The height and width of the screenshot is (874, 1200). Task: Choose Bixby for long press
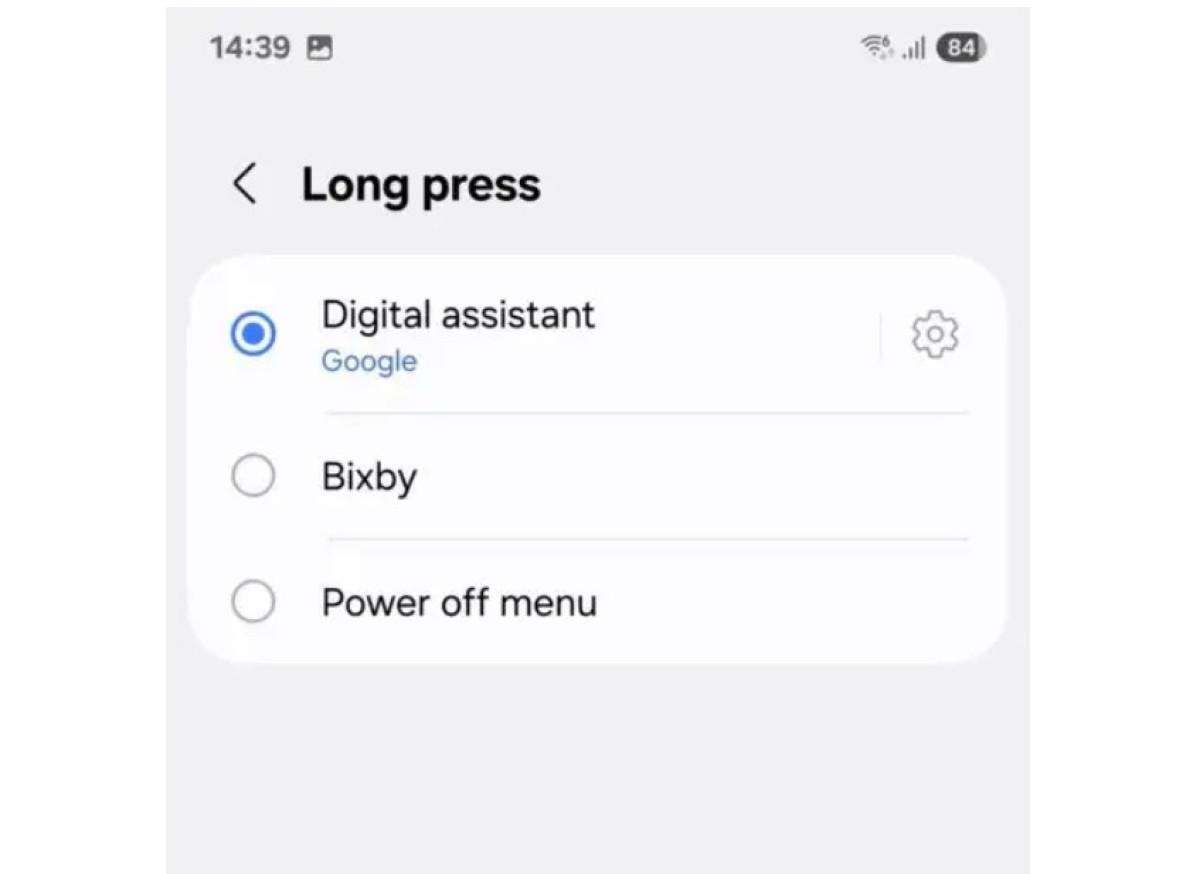pyautogui.click(x=253, y=477)
